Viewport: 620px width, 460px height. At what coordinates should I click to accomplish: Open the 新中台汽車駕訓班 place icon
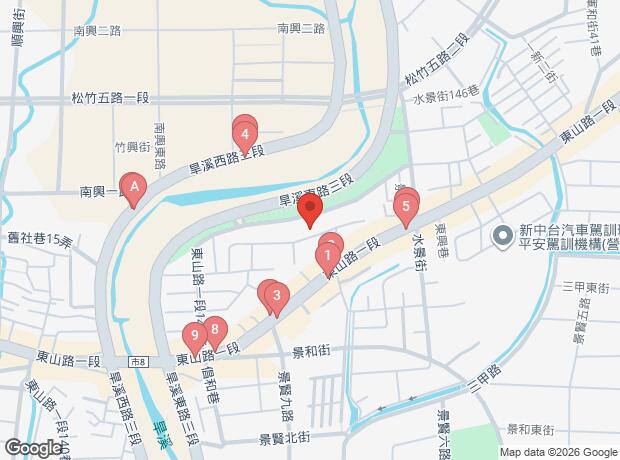(504, 237)
